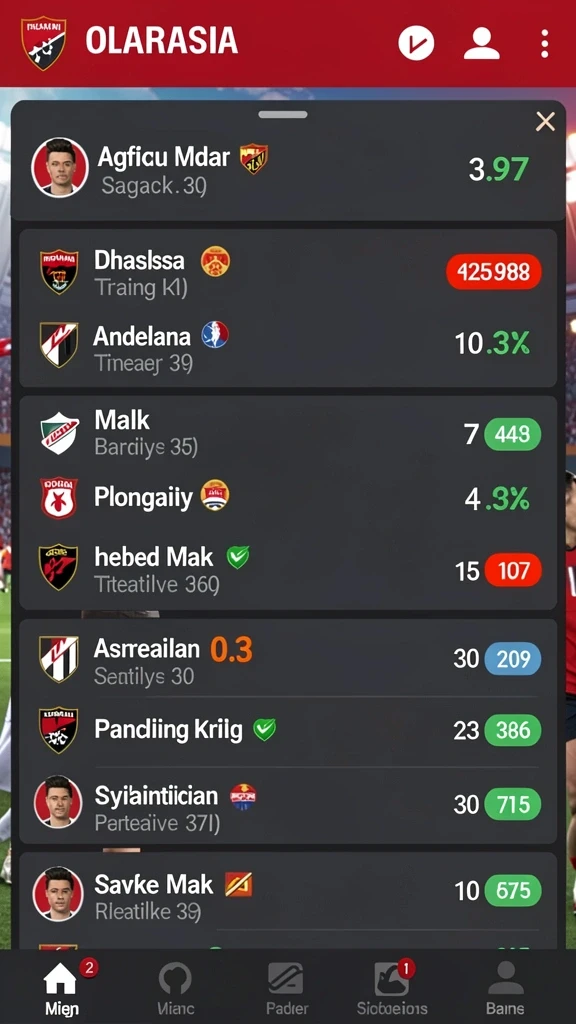This screenshot has height=1024, width=576.
Task: Open the Malk row
Action: pos(288,433)
